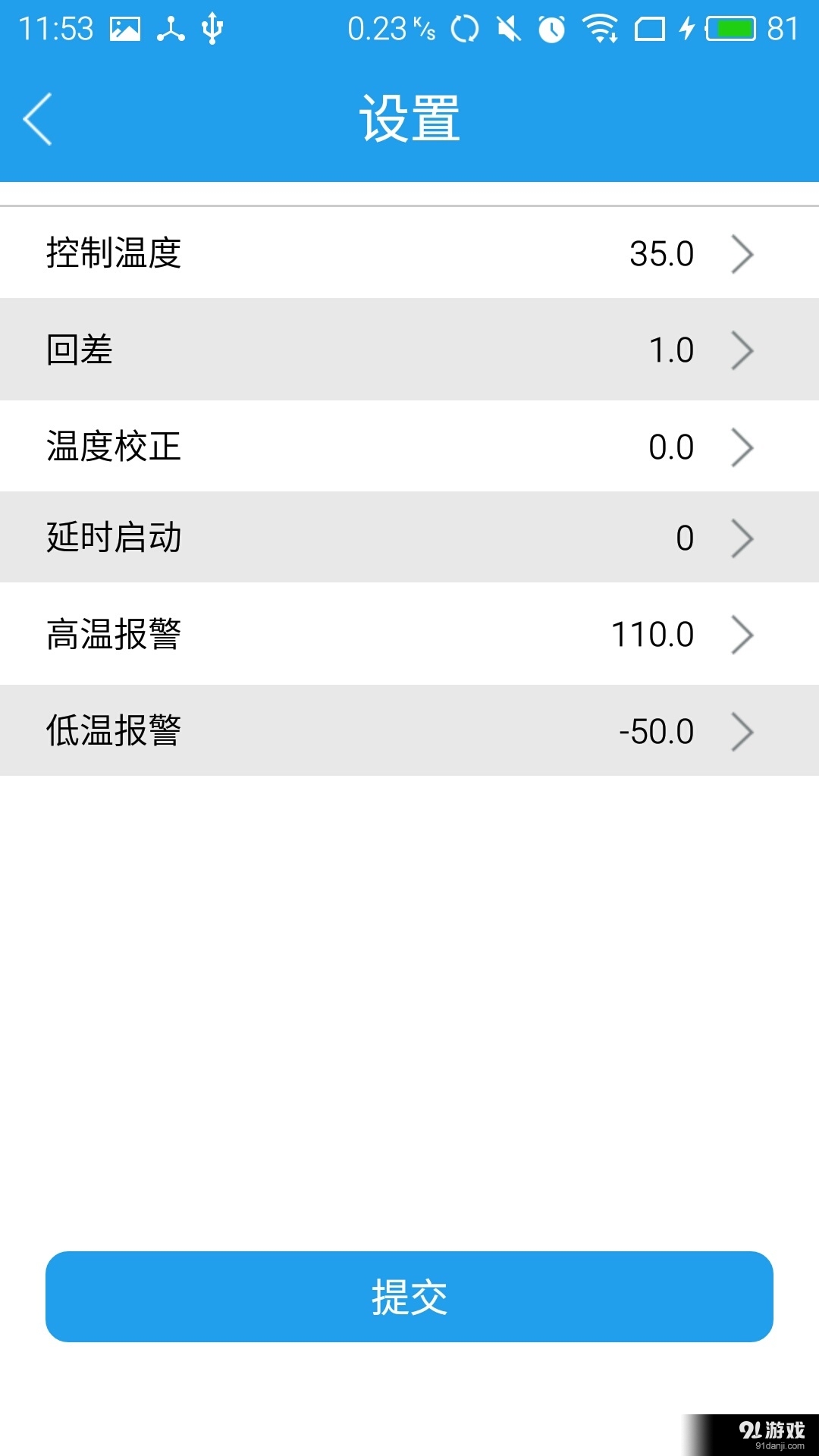Select the 高温报警 row showing 110.0
This screenshot has height=1456, width=819.
pyautogui.click(x=409, y=634)
